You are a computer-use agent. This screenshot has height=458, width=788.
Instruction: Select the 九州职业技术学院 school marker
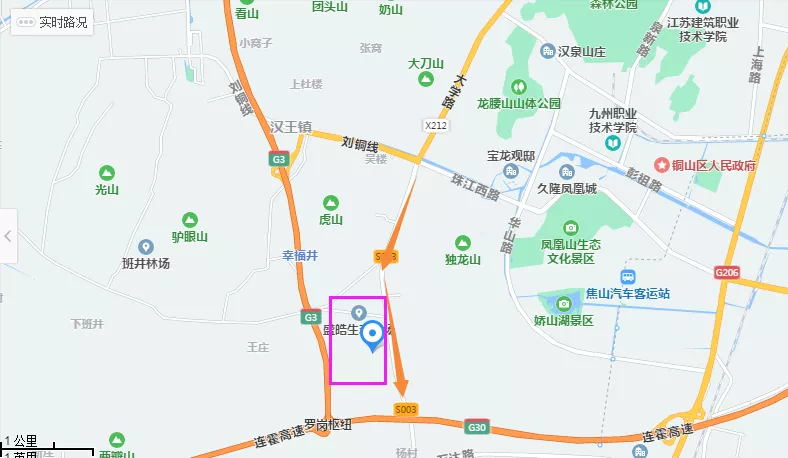(x=612, y=144)
